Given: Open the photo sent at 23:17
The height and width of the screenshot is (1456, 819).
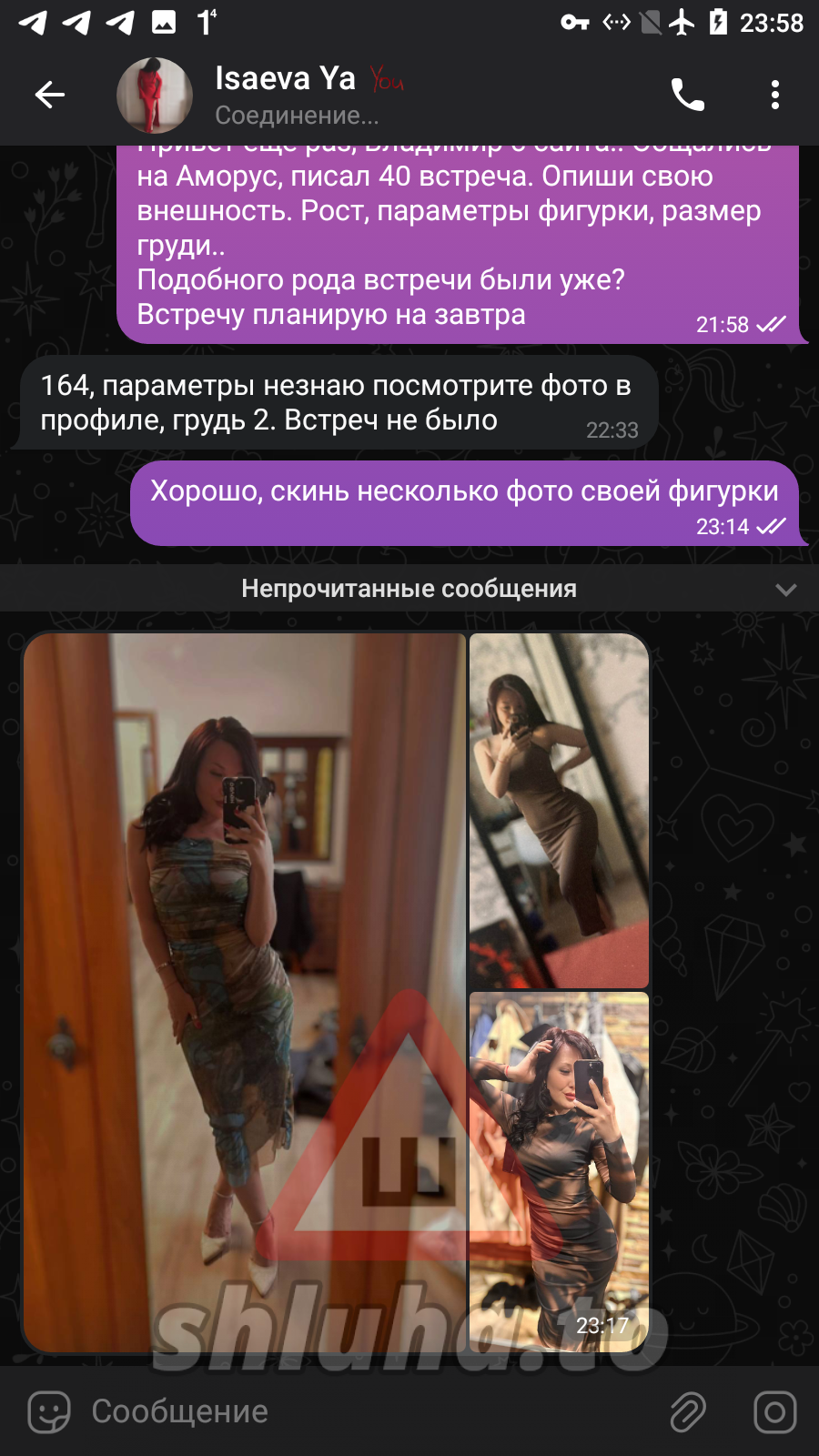Looking at the screenshot, I should click(x=559, y=1172).
